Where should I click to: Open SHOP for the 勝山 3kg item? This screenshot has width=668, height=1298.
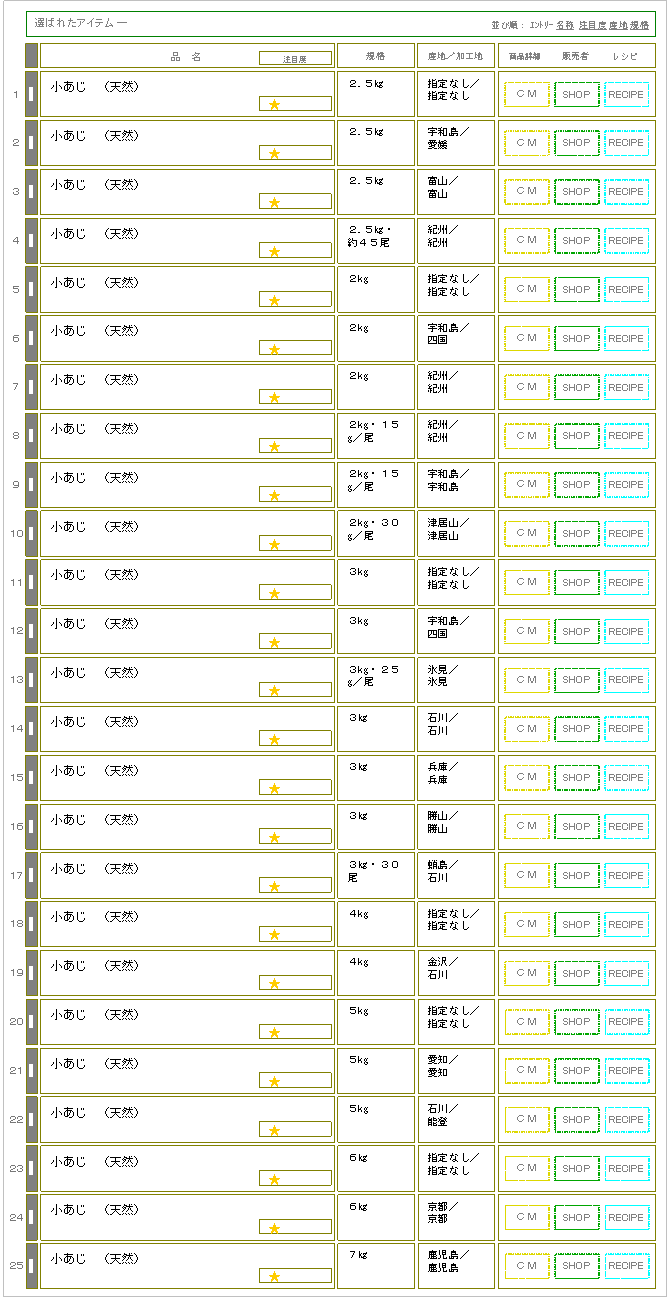(576, 827)
